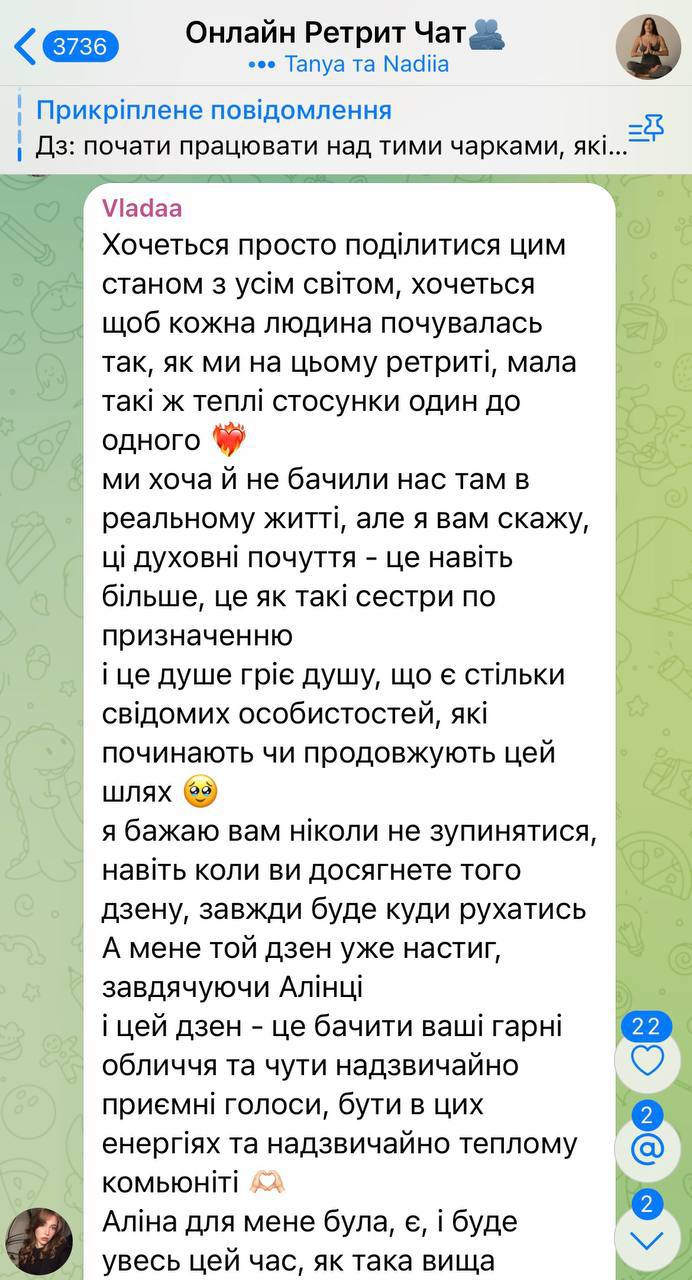Jump down to the latest messages
The width and height of the screenshot is (692, 1280).
648,1240
